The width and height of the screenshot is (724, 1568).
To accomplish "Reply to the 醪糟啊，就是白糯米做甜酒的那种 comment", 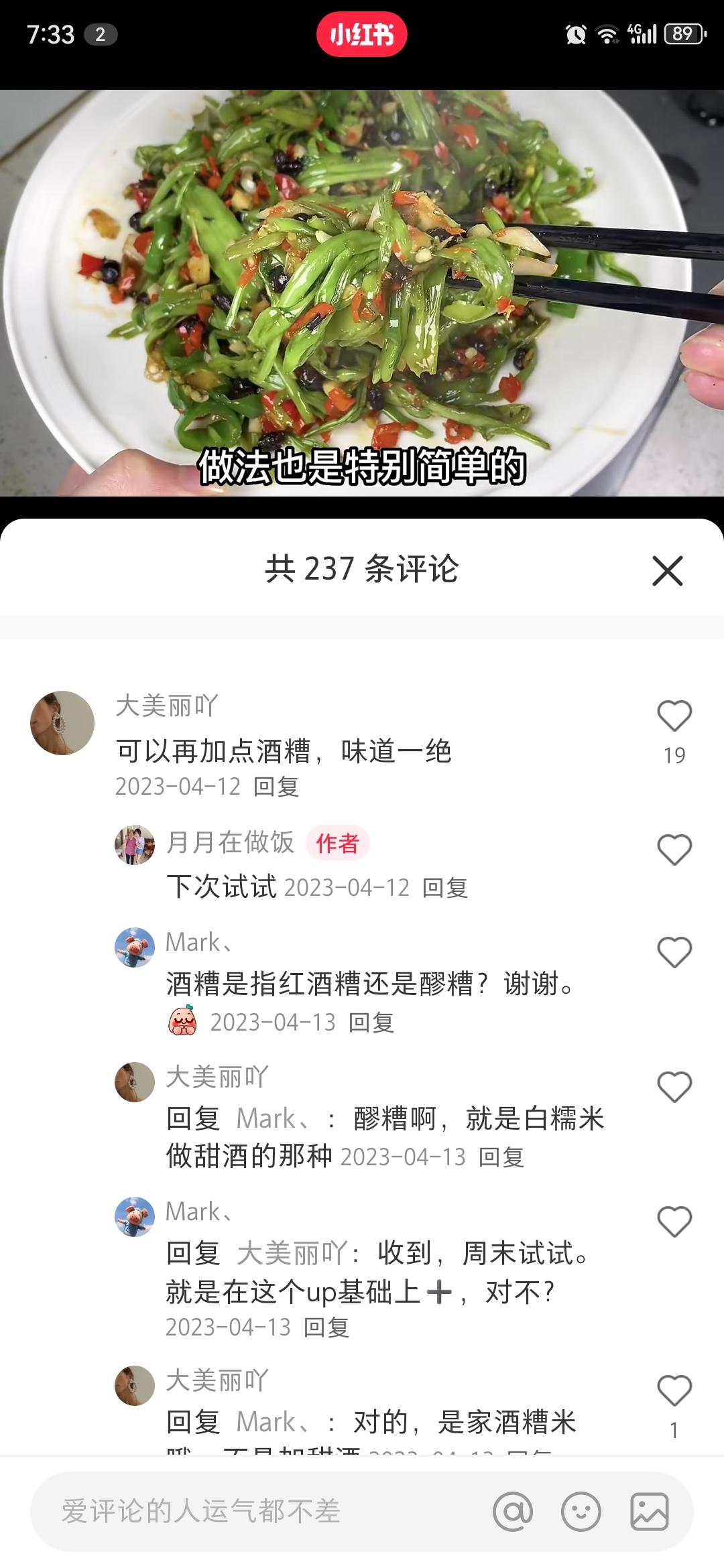I will 501,1157.
